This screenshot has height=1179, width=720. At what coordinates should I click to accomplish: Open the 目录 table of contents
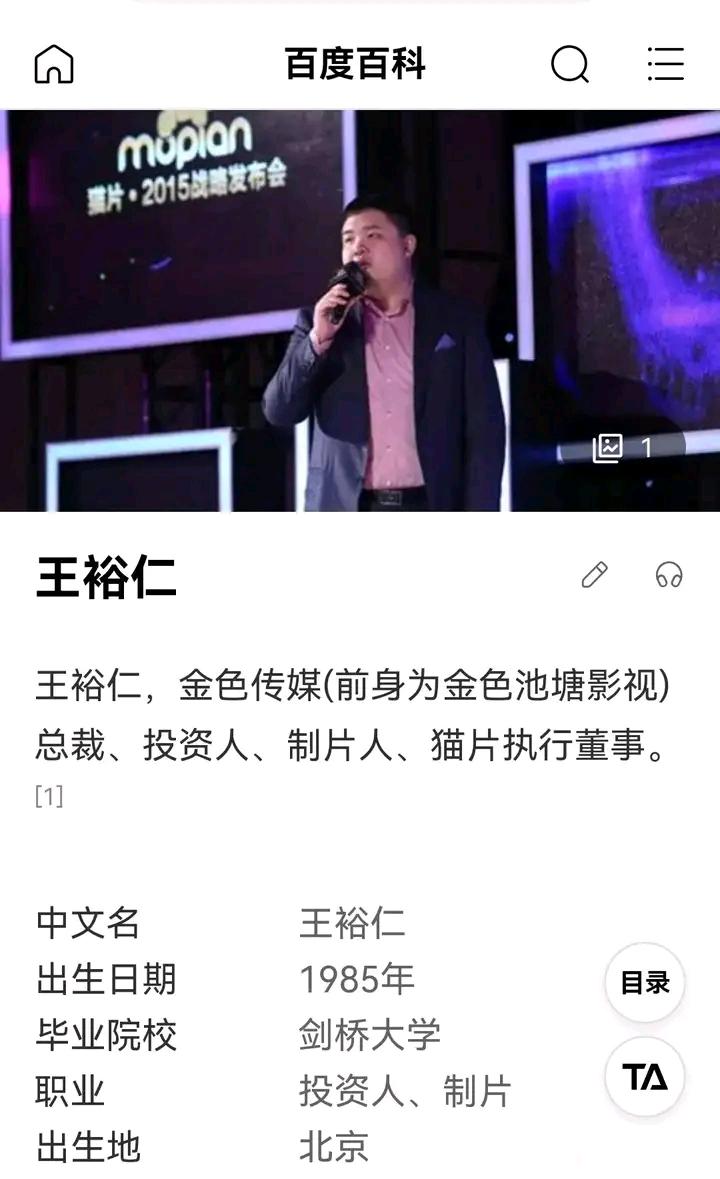point(645,982)
